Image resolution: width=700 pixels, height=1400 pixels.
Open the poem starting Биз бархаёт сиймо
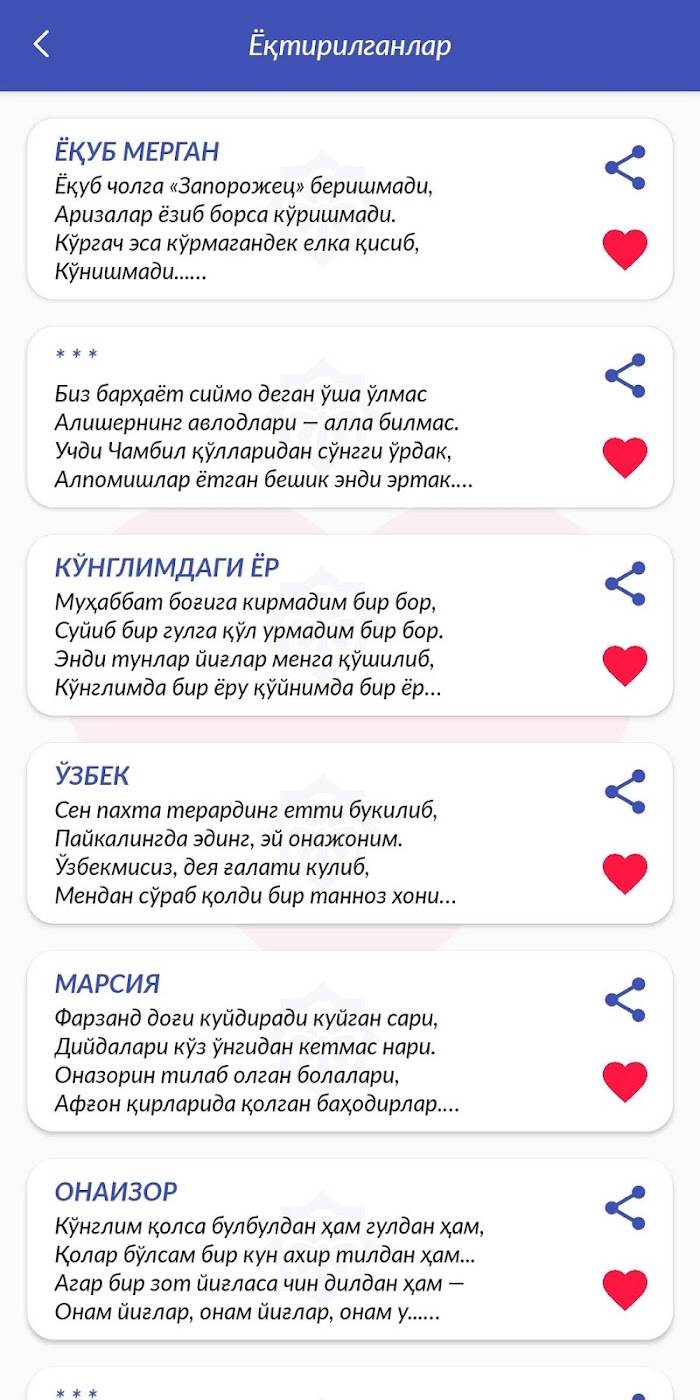(349, 417)
